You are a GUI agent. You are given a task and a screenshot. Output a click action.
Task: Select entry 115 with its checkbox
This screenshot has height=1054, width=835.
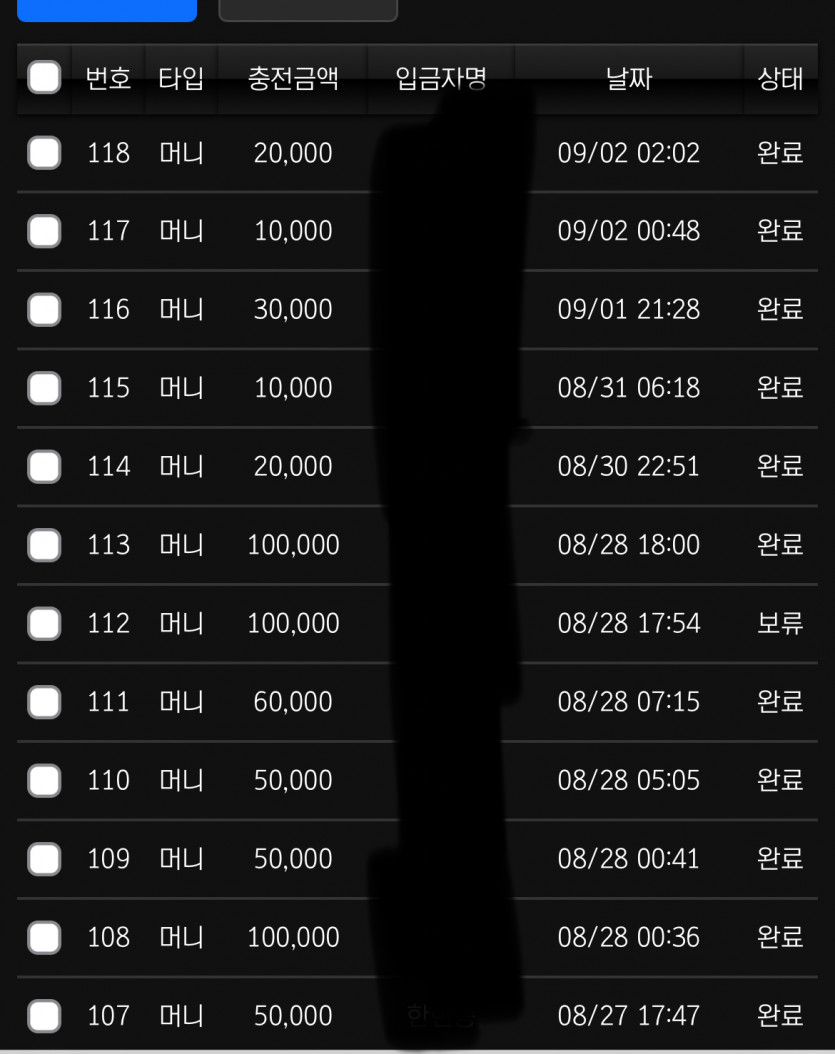click(44, 388)
